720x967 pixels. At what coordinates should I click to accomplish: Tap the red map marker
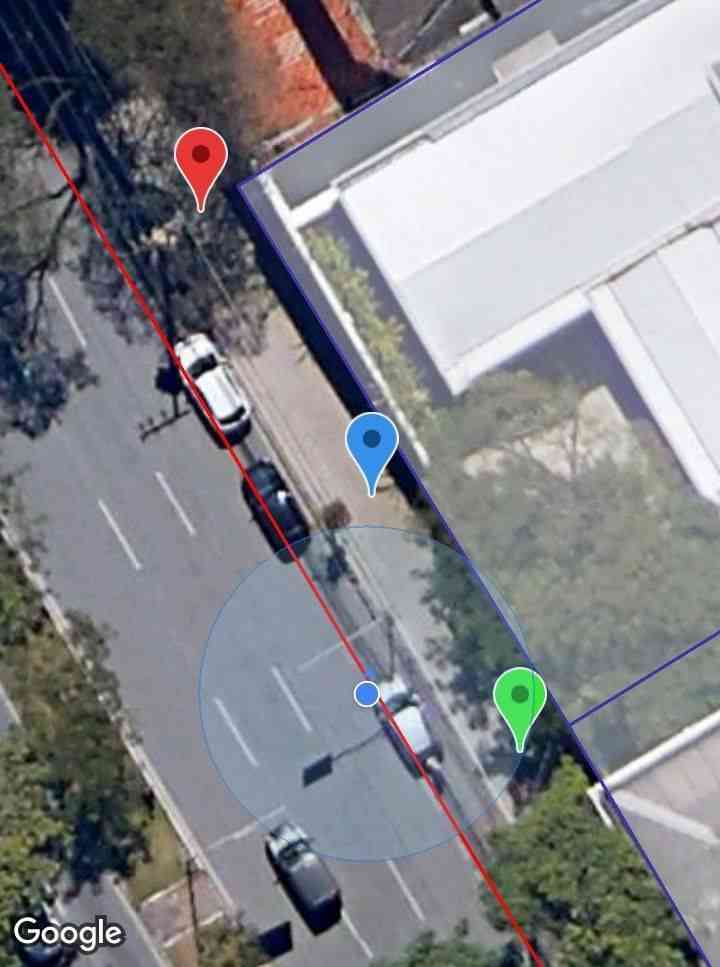pyautogui.click(x=201, y=160)
